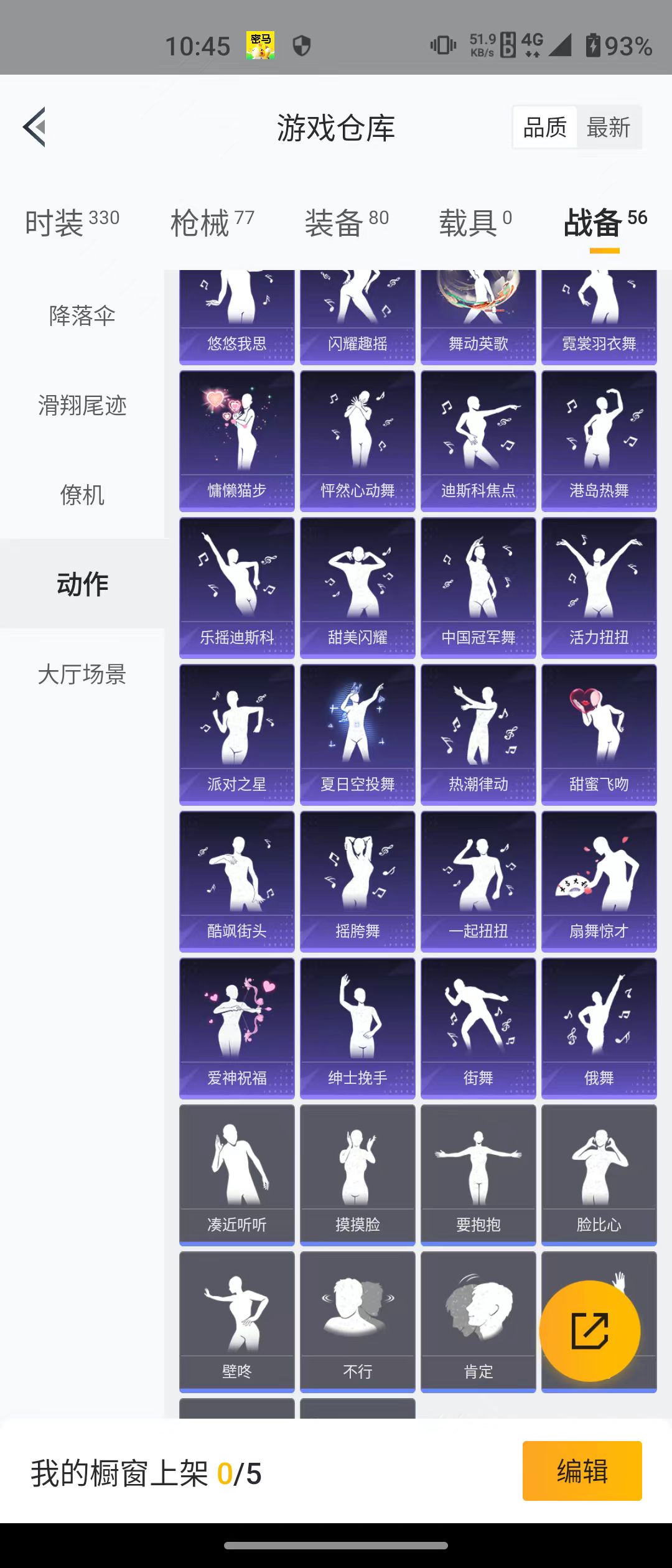Screen dimensions: 672x1568
Task: Open the 壁咚 emote
Action: 237,1322
